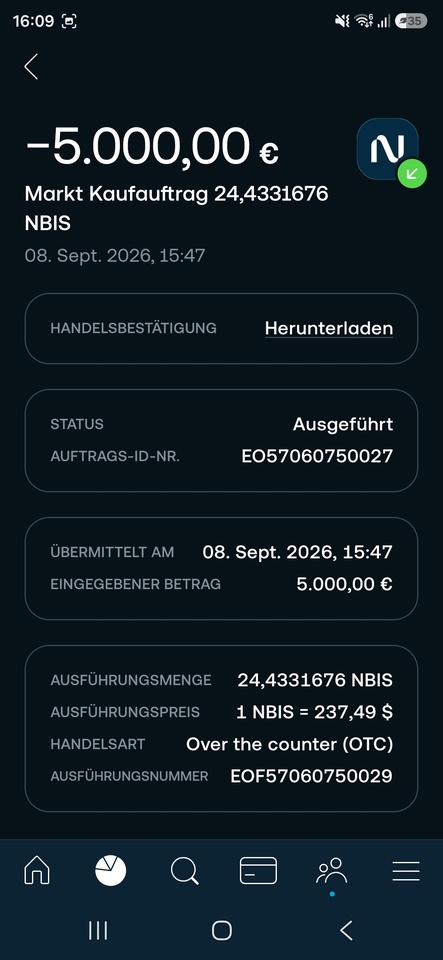Screen dimensions: 443x960
Task: Go back using the top-left arrow
Action: (31, 66)
